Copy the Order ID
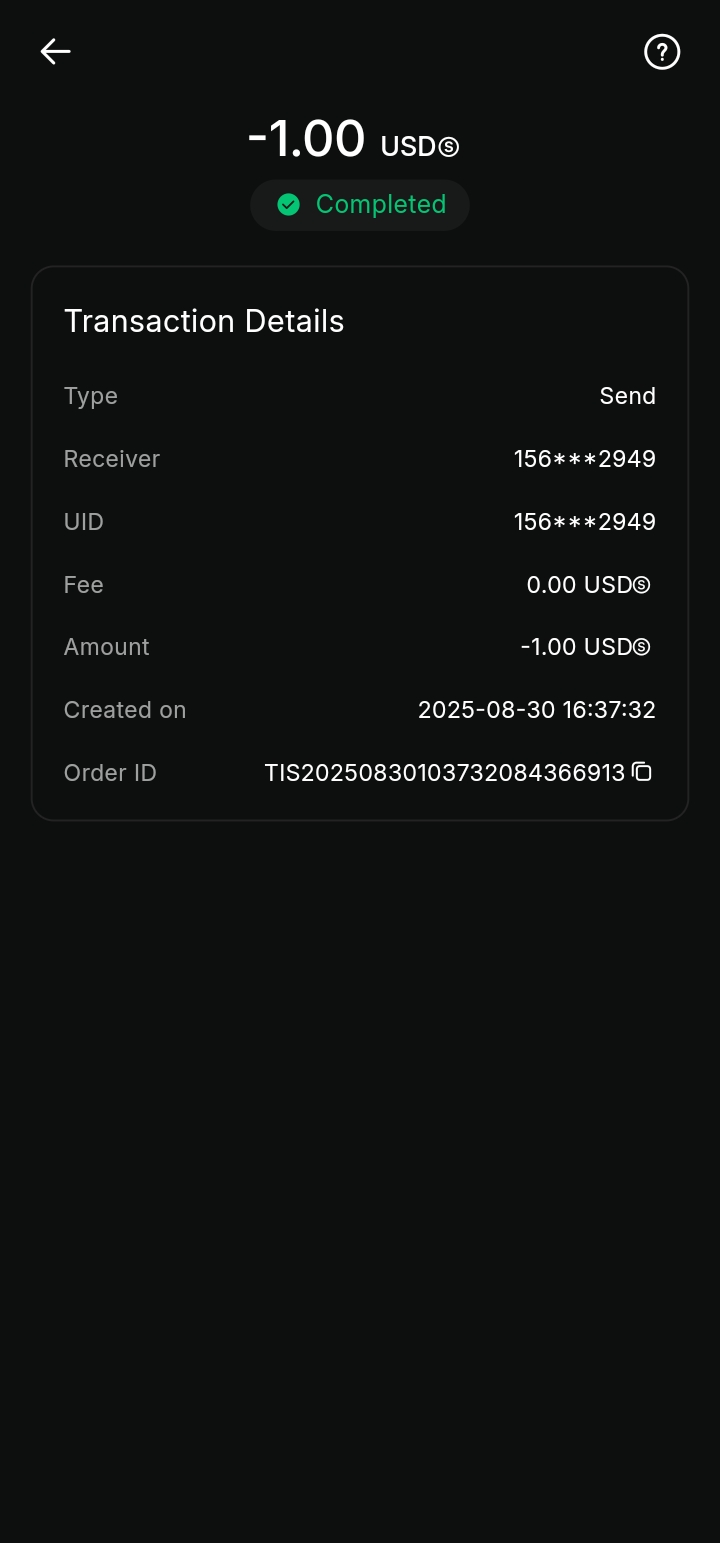Screen dimensions: 720x1543 642,772
